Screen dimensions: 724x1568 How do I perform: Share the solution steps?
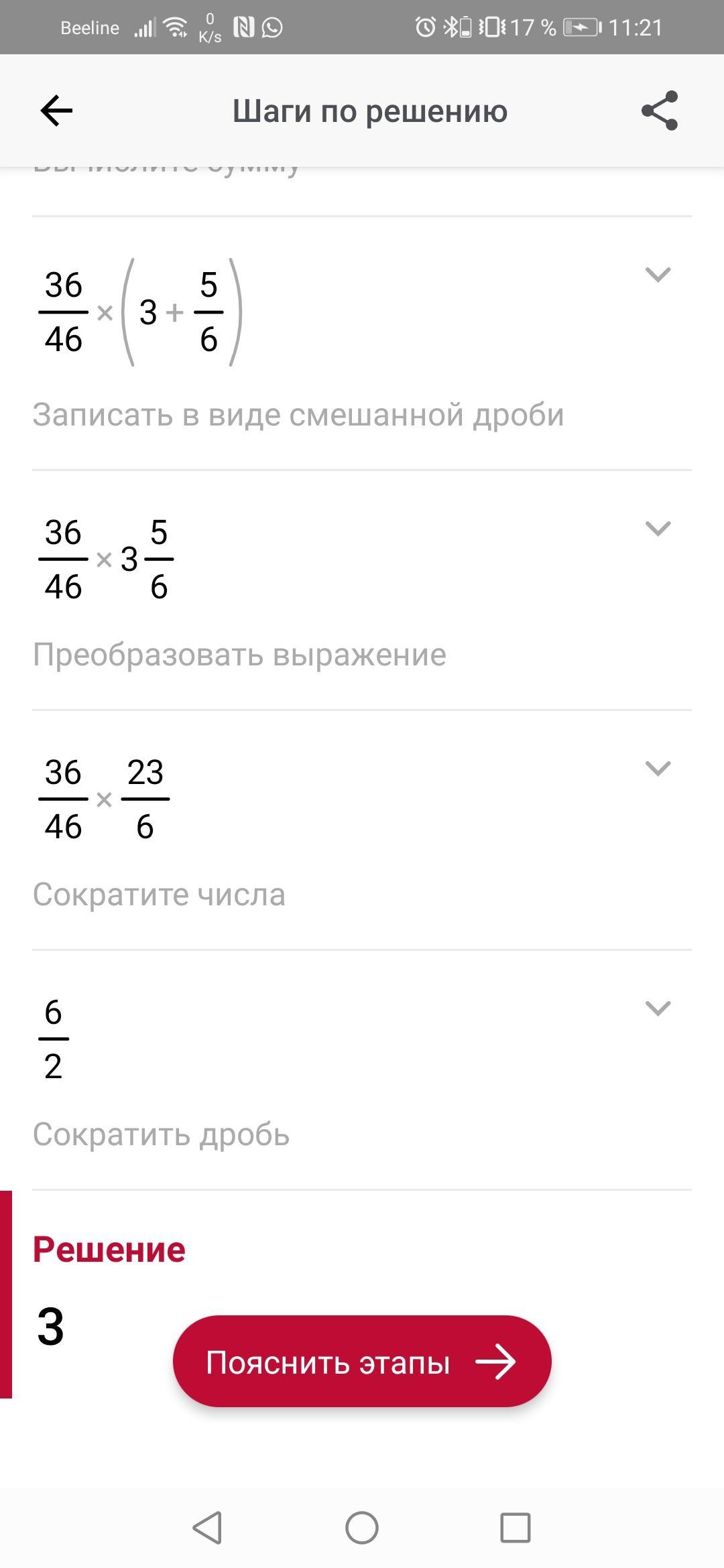660,111
